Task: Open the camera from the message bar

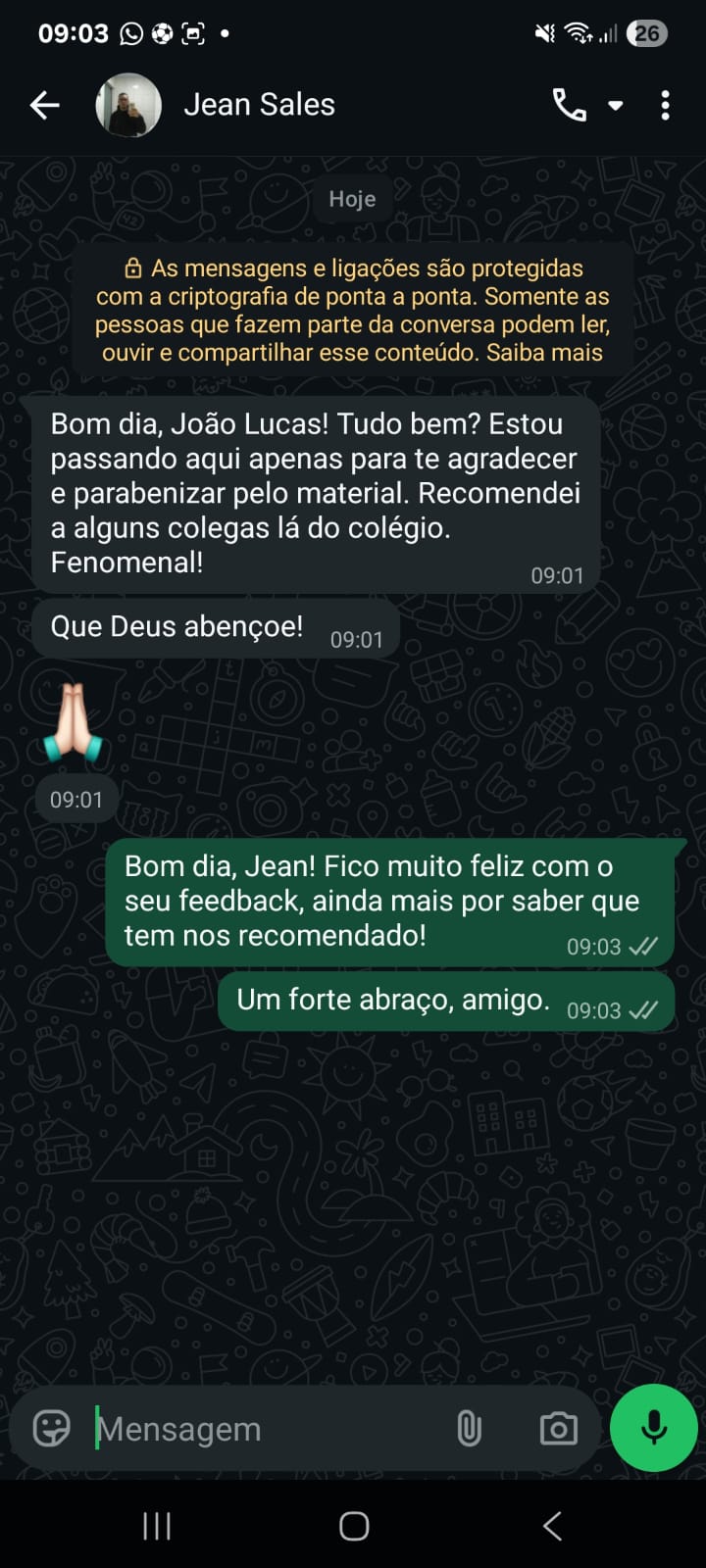Action: [559, 1429]
